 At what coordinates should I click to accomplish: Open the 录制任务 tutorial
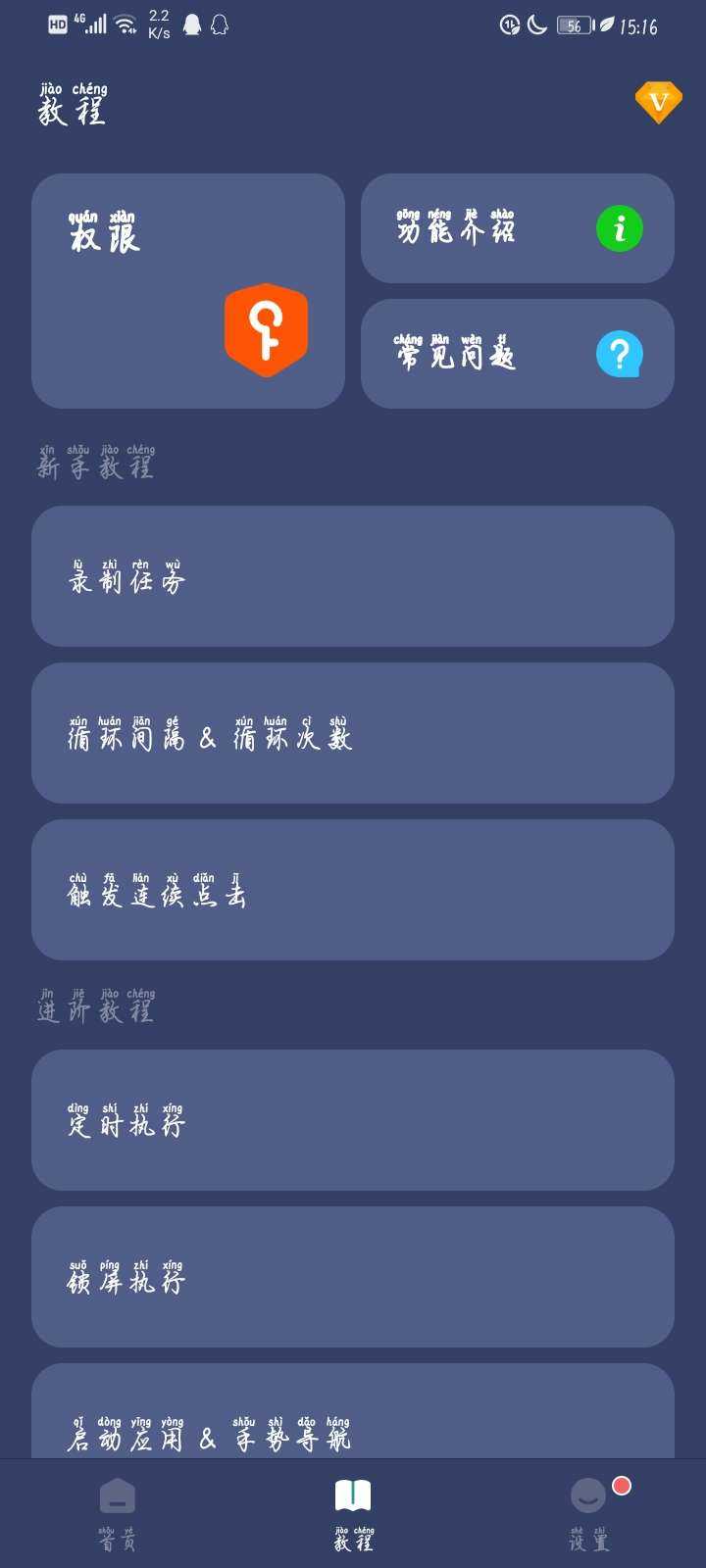pyautogui.click(x=353, y=576)
